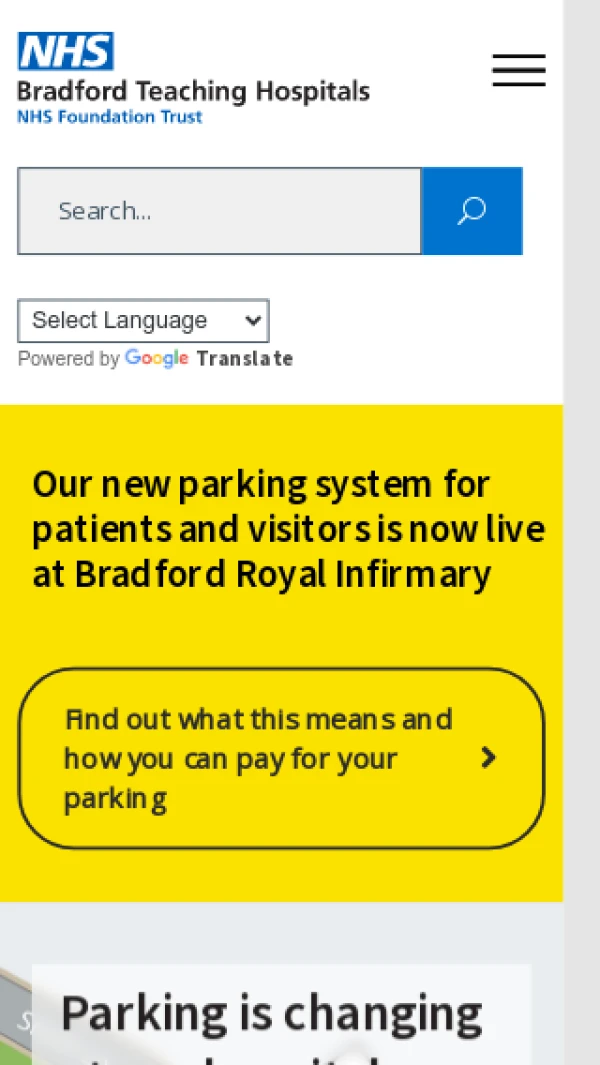Open the parking payment information link
This screenshot has height=1065, width=600.
(x=281, y=758)
